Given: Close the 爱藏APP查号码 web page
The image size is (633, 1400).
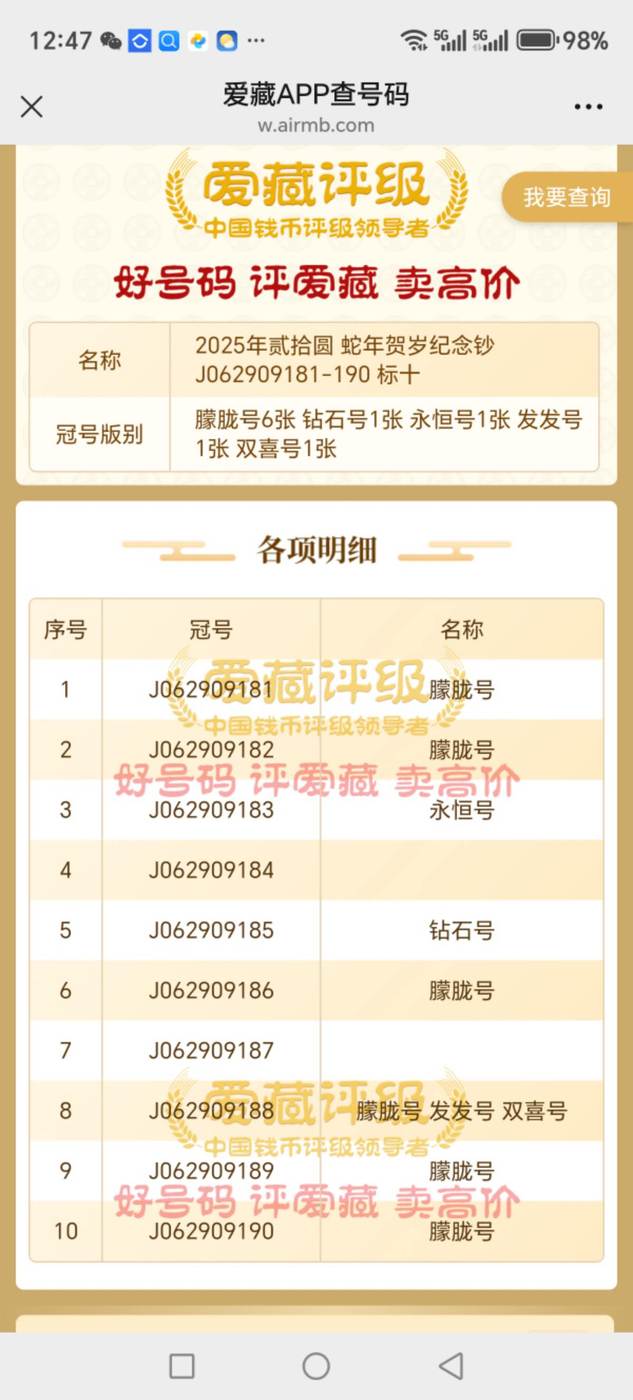Looking at the screenshot, I should (x=32, y=107).
